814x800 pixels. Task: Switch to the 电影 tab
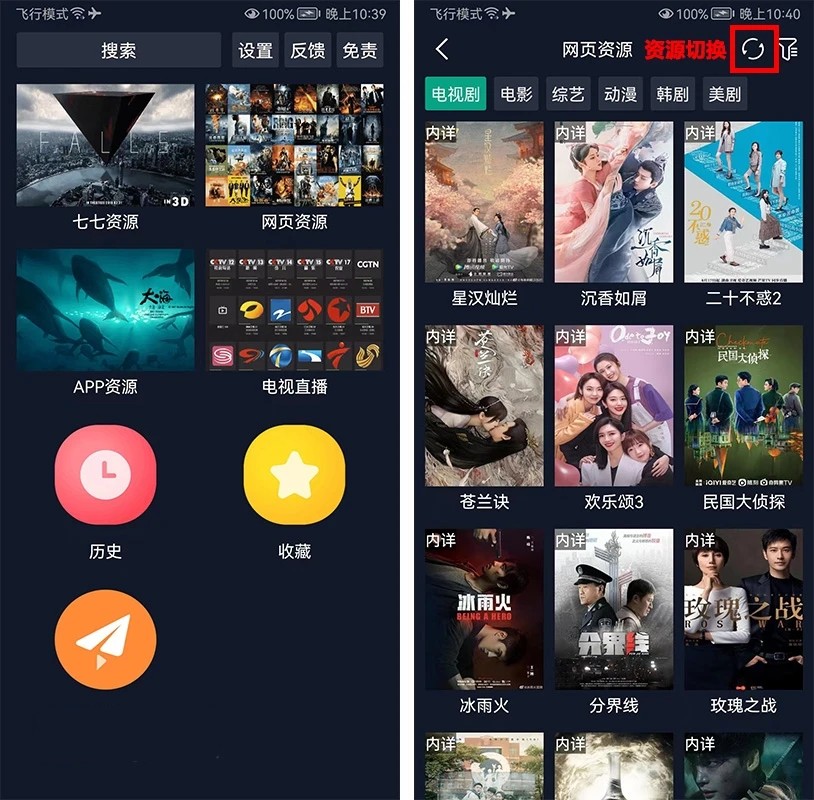(517, 94)
